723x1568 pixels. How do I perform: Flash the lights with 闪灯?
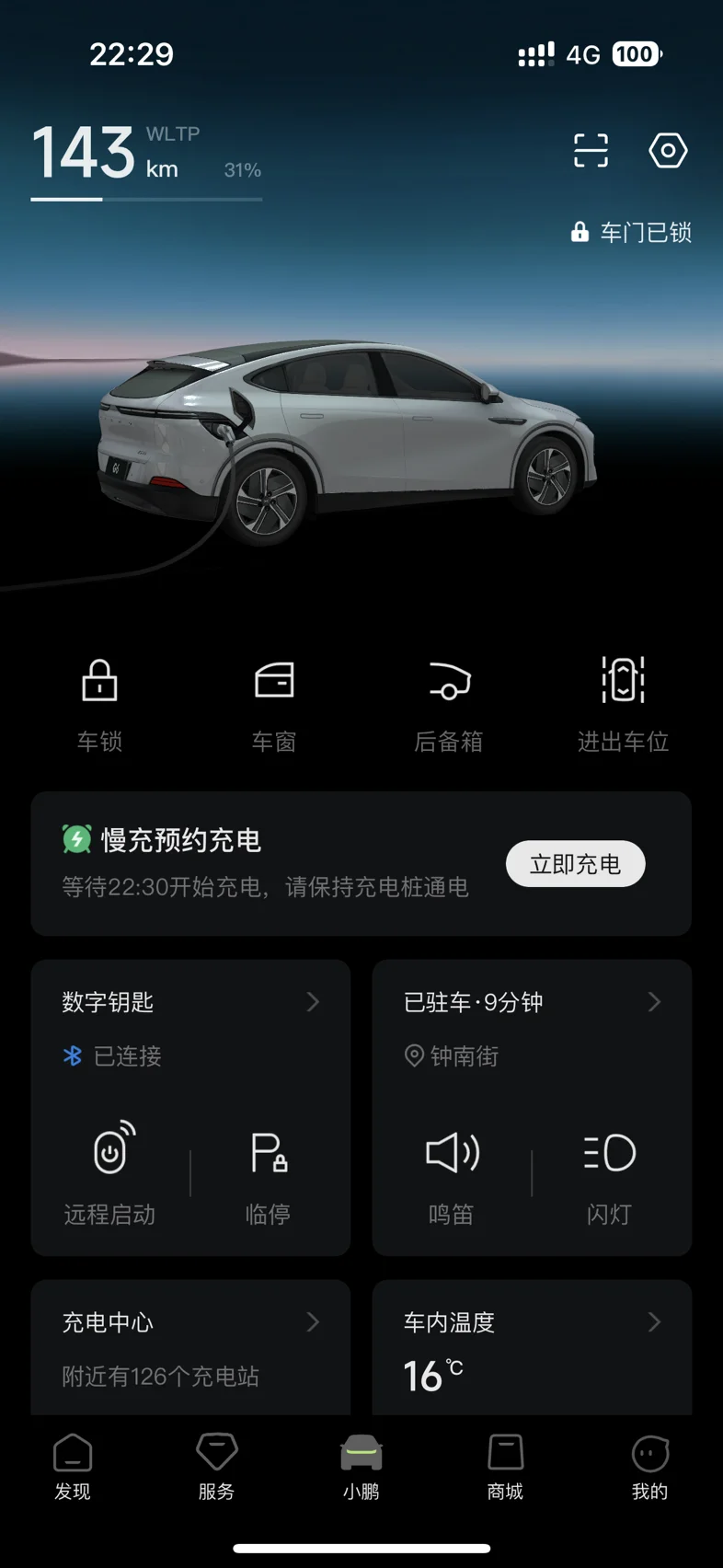pos(609,1173)
